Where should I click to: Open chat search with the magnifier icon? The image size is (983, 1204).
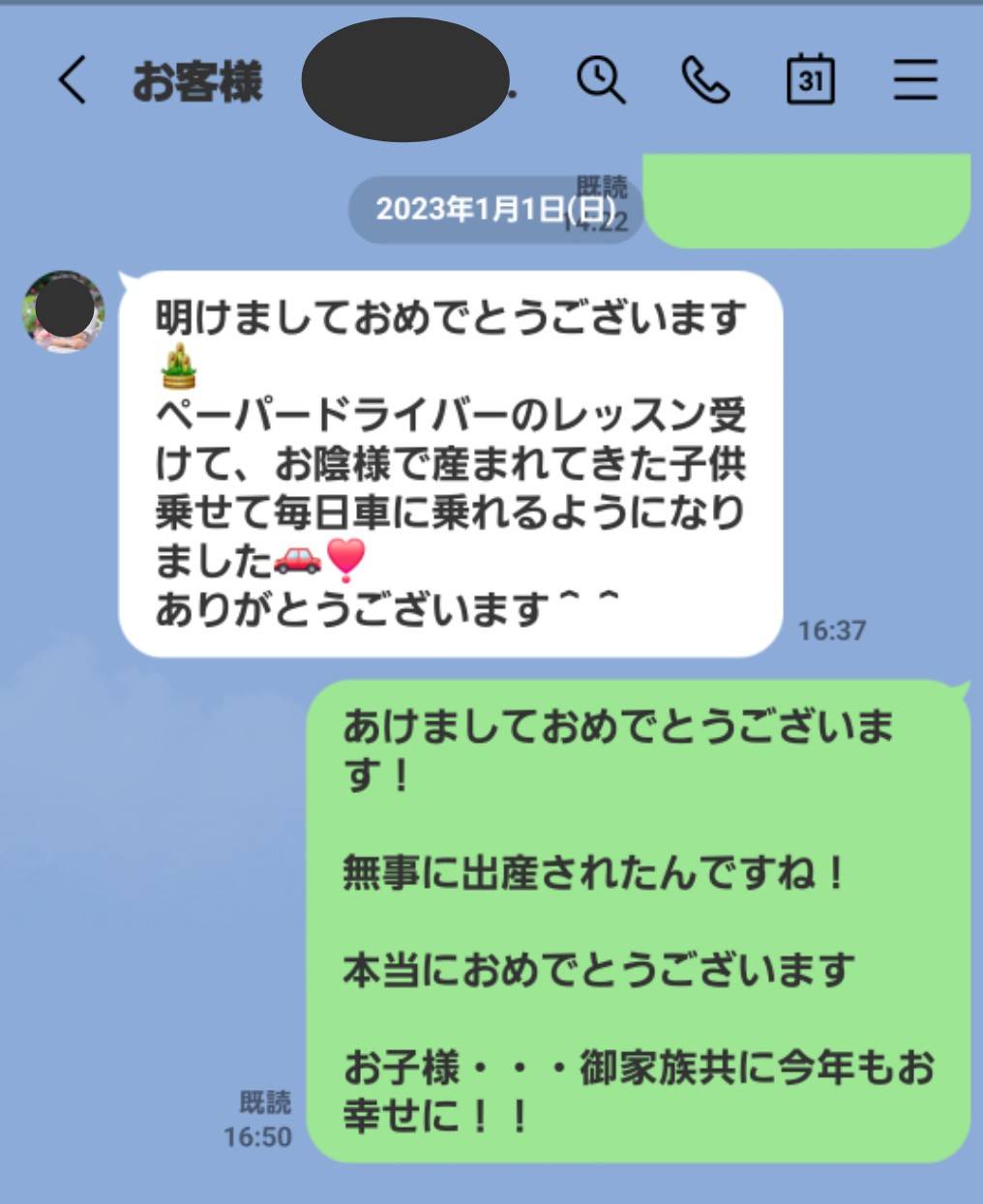pos(602,79)
